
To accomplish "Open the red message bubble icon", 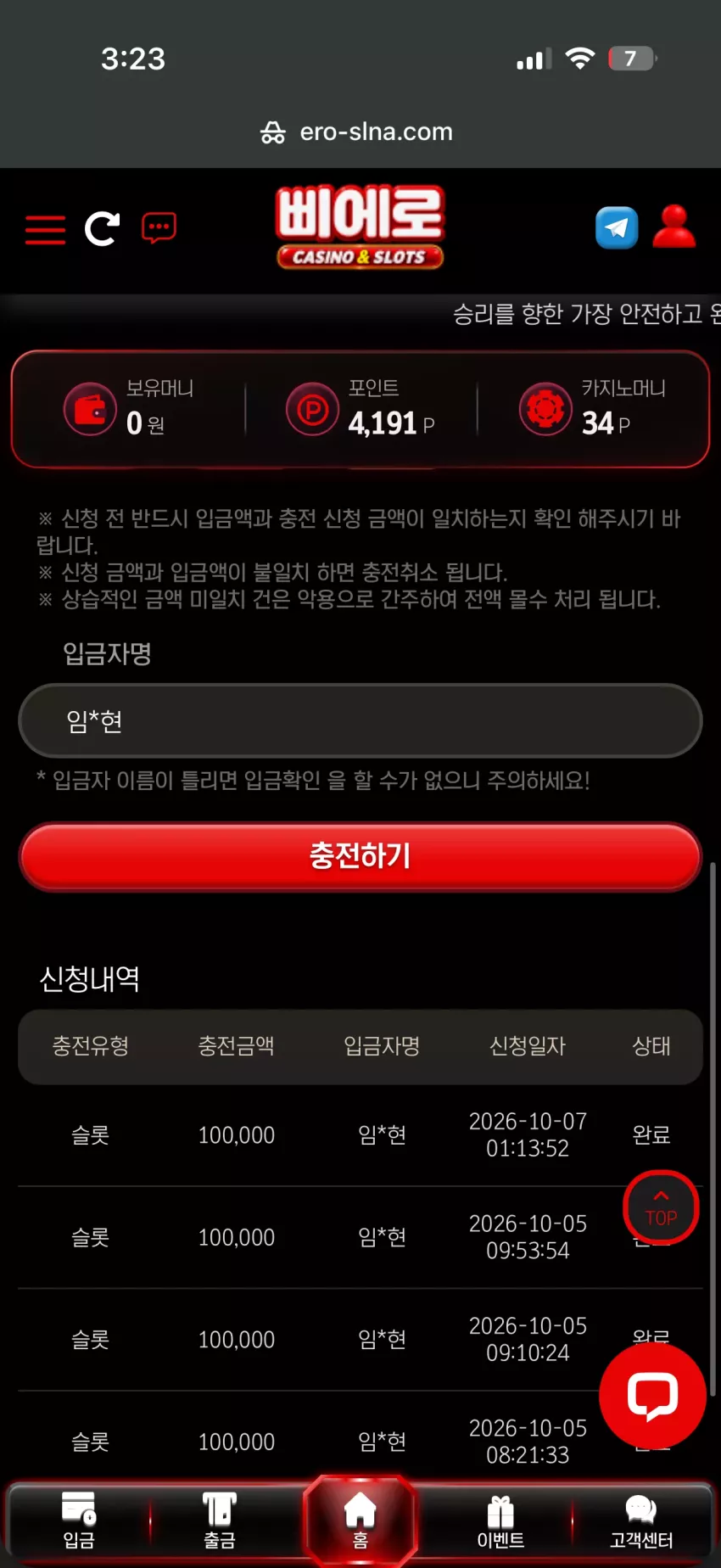I will click(159, 228).
